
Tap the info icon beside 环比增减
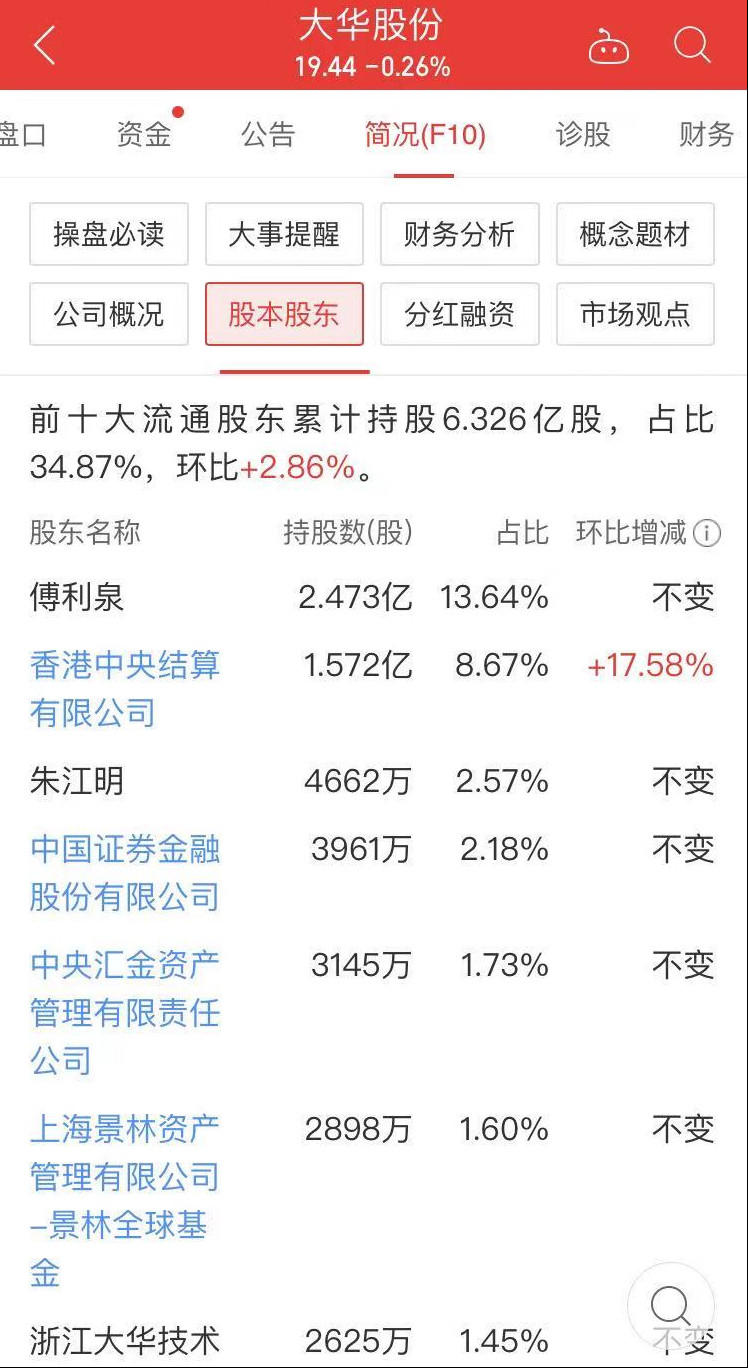click(706, 533)
